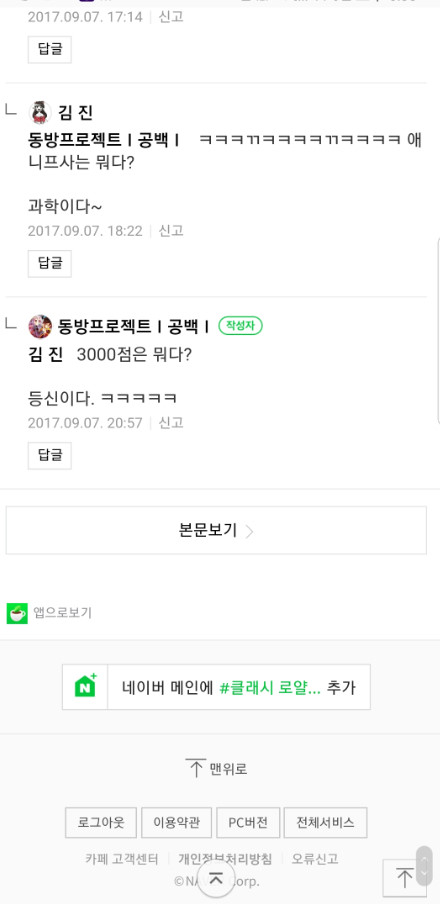
Task: Tap 답글 under 김 진's 18:22 comment
Action: 50,263
